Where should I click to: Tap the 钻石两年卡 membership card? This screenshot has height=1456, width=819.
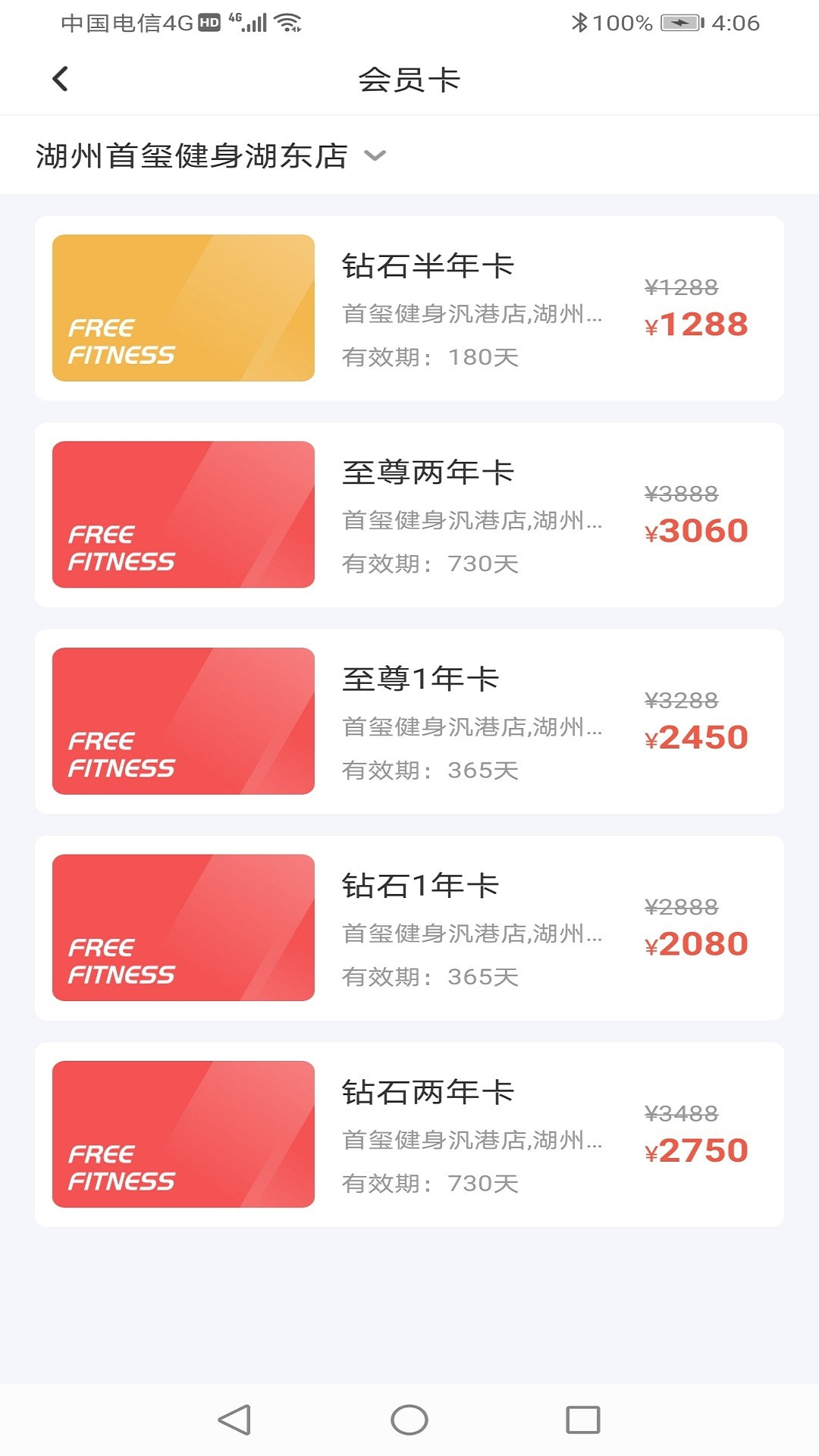click(409, 1134)
